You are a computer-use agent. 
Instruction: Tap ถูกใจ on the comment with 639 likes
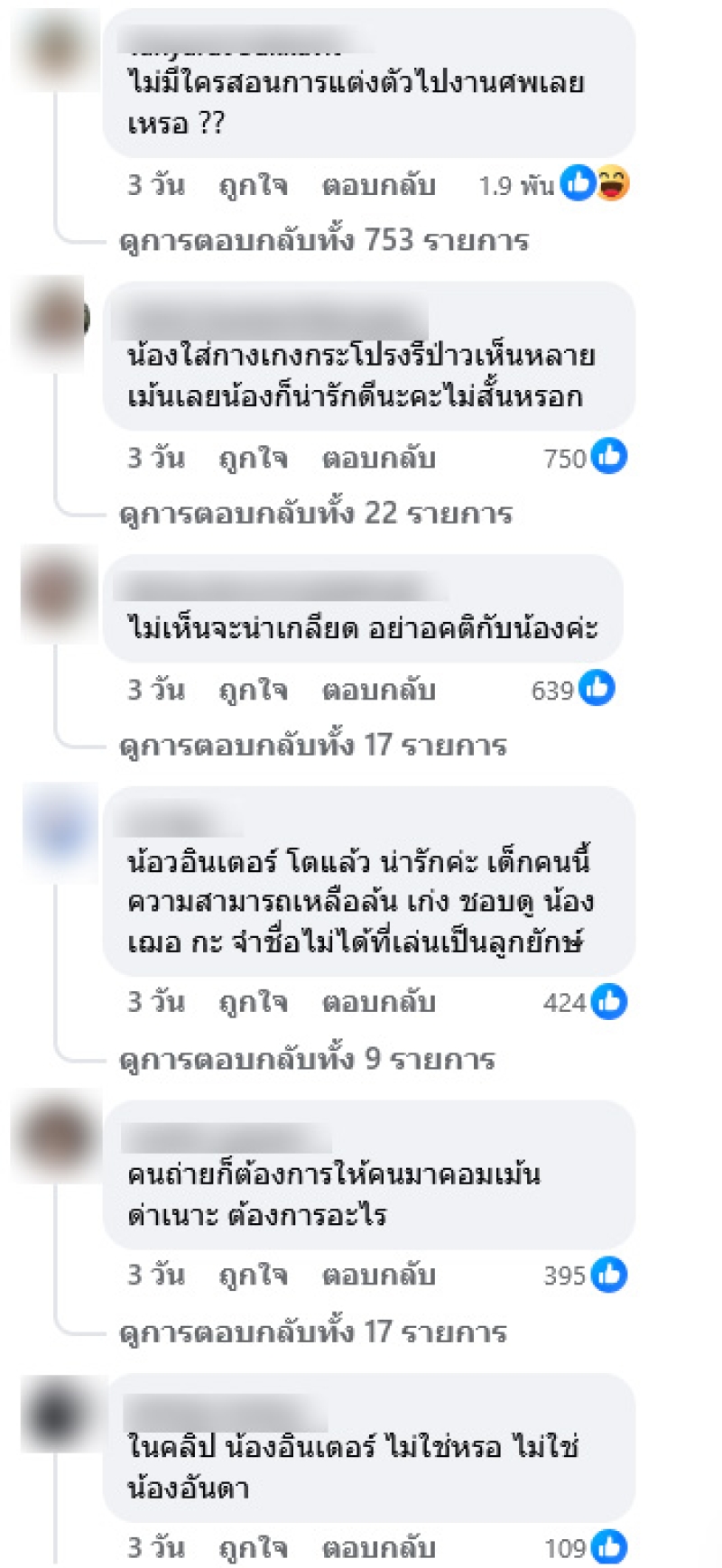click(x=253, y=691)
